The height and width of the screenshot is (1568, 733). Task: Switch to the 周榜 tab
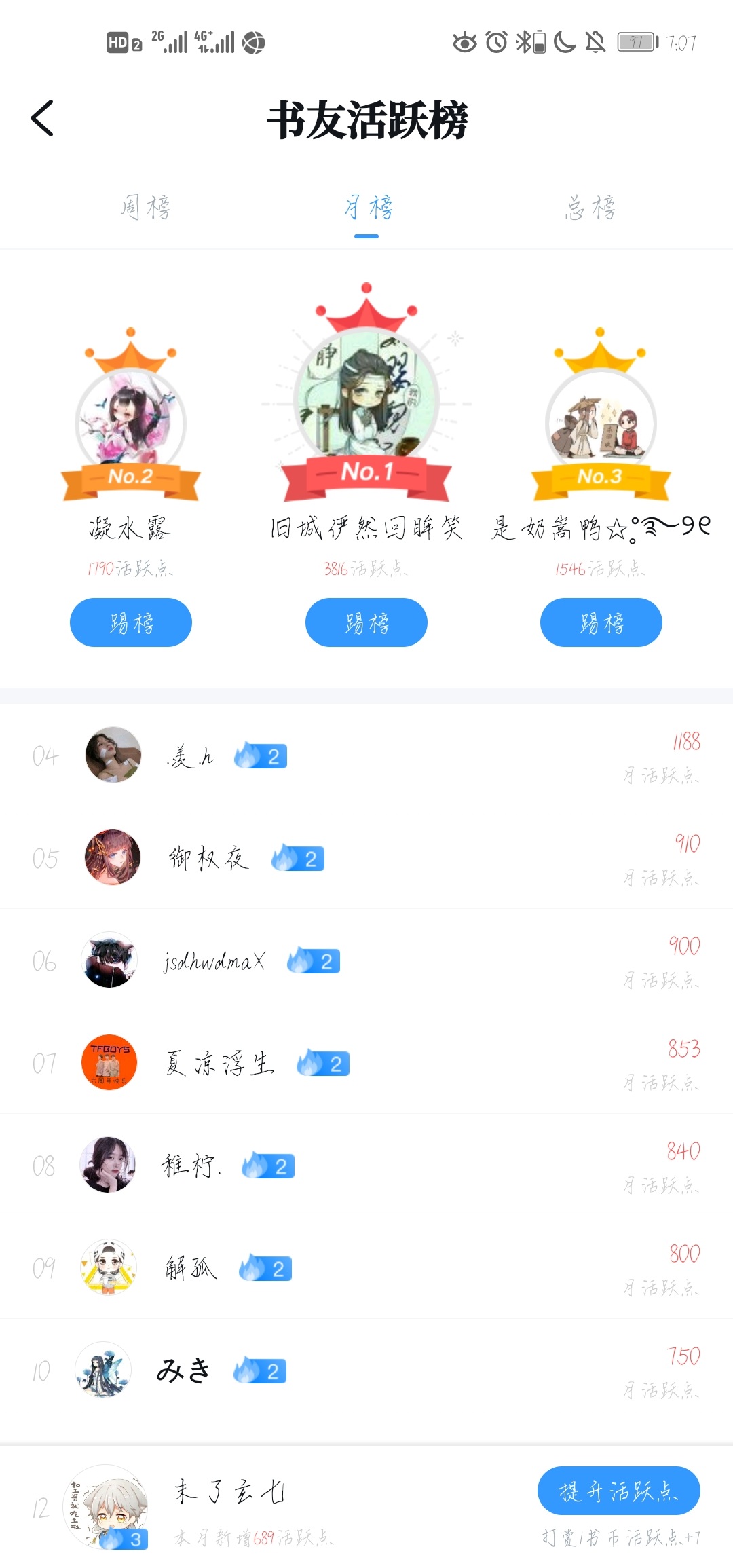(x=145, y=208)
